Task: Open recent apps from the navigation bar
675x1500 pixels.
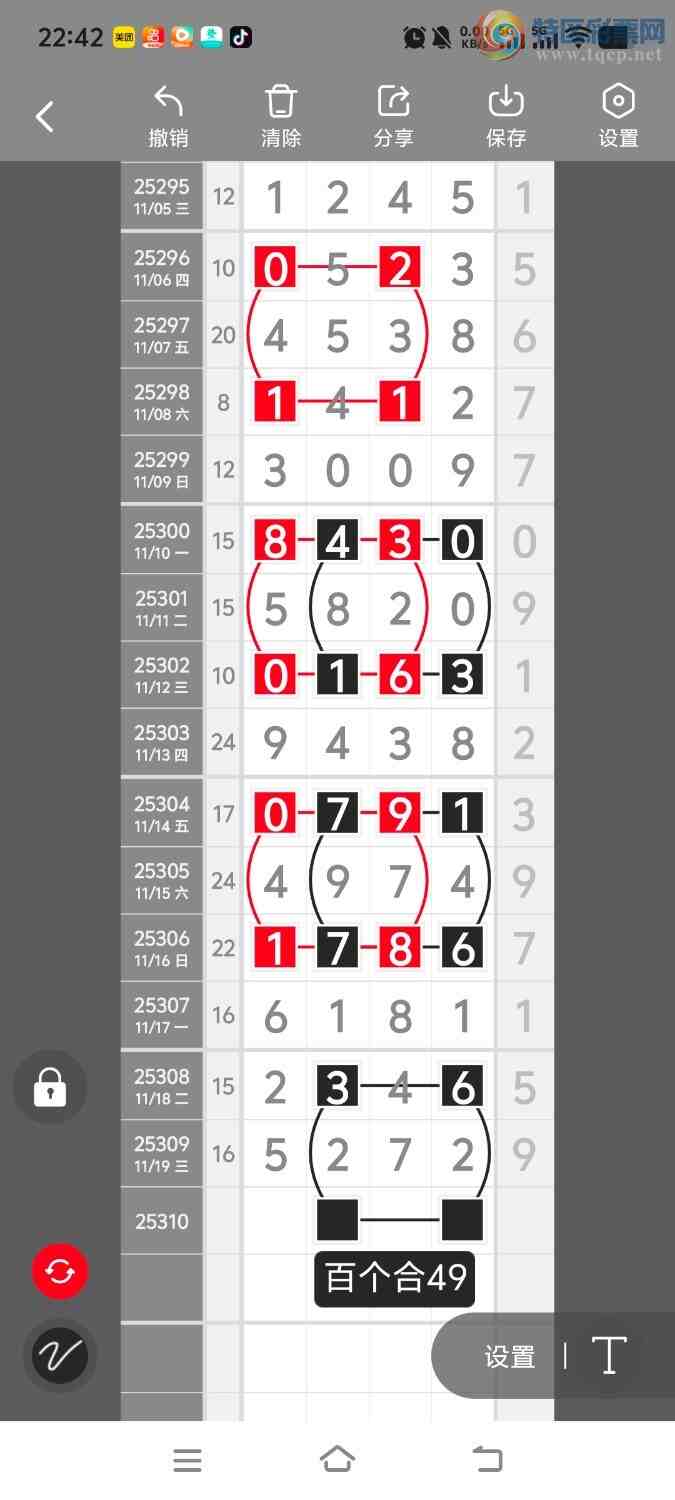Action: click(187, 1460)
